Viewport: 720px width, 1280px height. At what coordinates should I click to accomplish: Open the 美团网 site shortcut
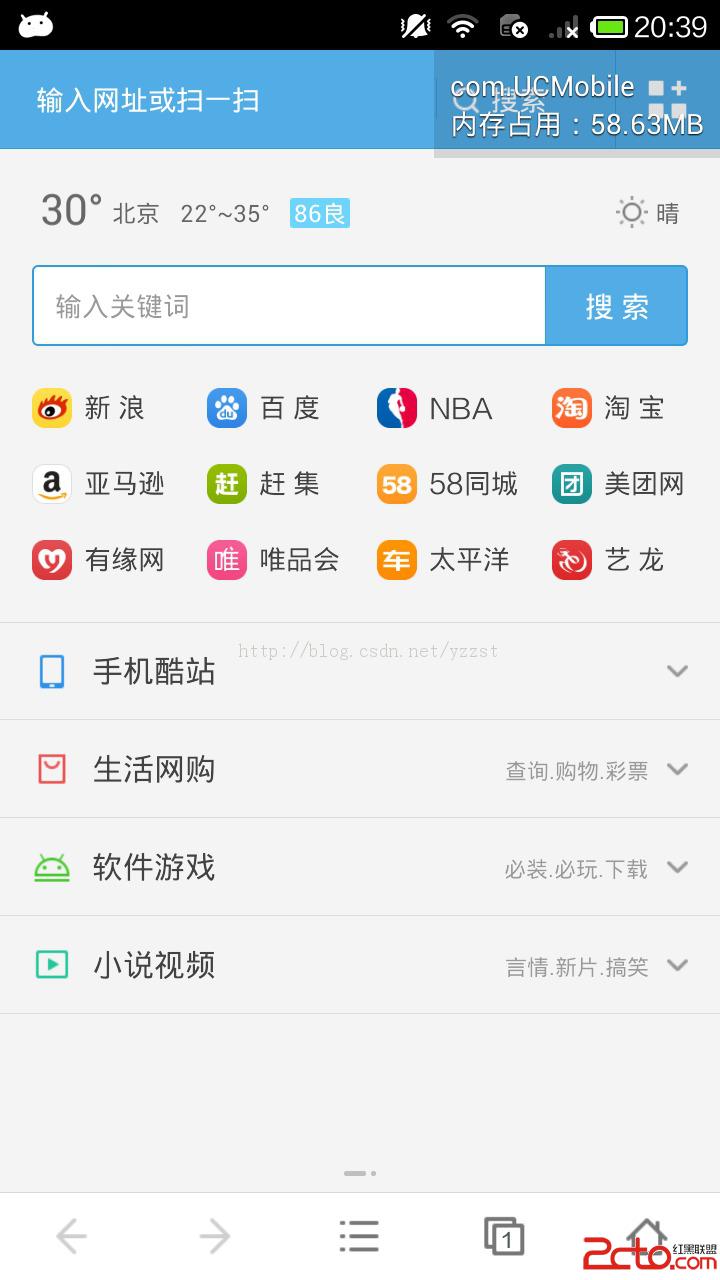pos(618,484)
